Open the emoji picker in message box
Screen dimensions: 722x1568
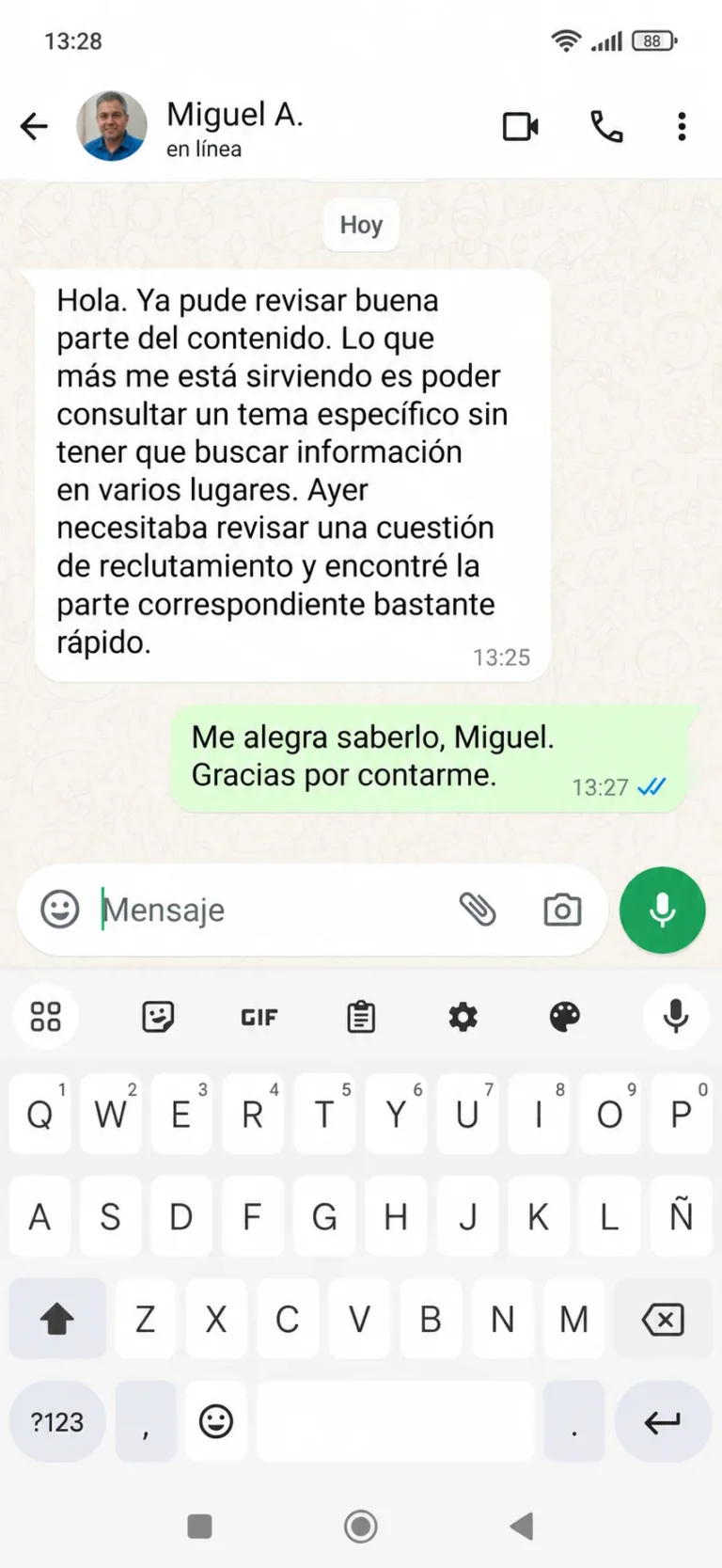(x=60, y=910)
